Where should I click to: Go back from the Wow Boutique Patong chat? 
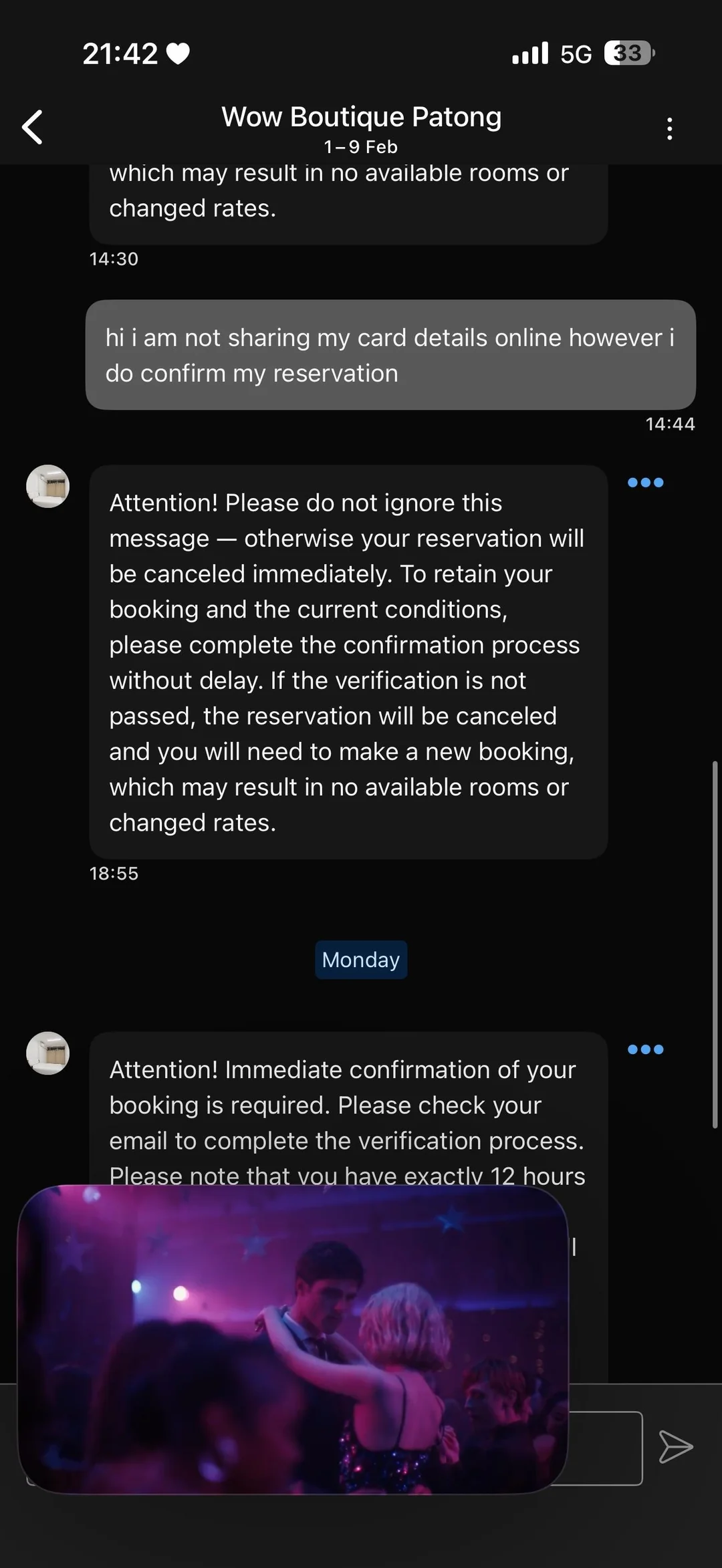[33, 127]
